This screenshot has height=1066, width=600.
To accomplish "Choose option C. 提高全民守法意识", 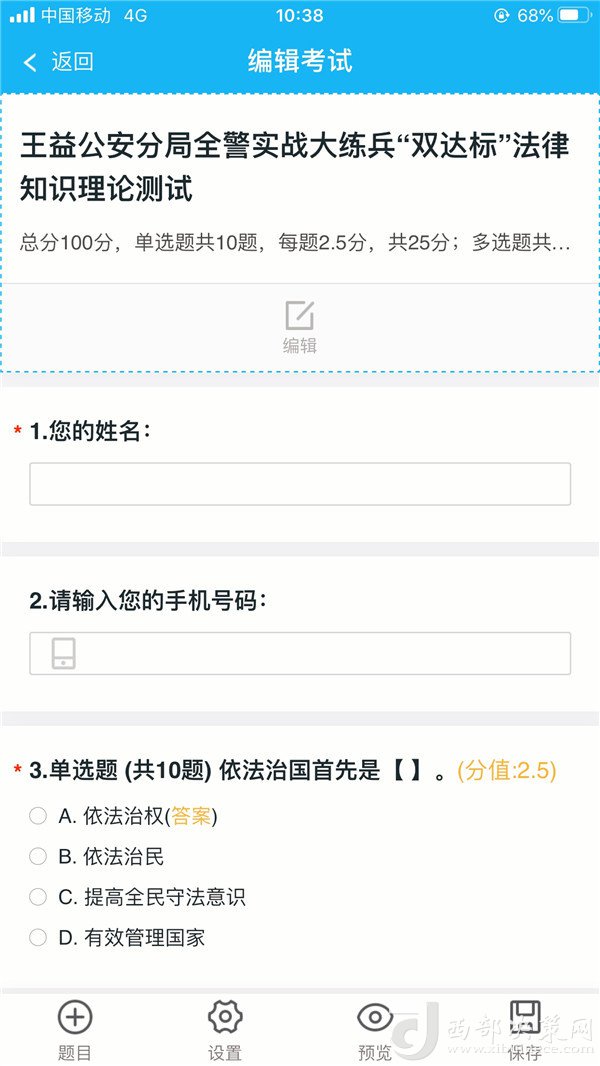I will pyautogui.click(x=137, y=897).
